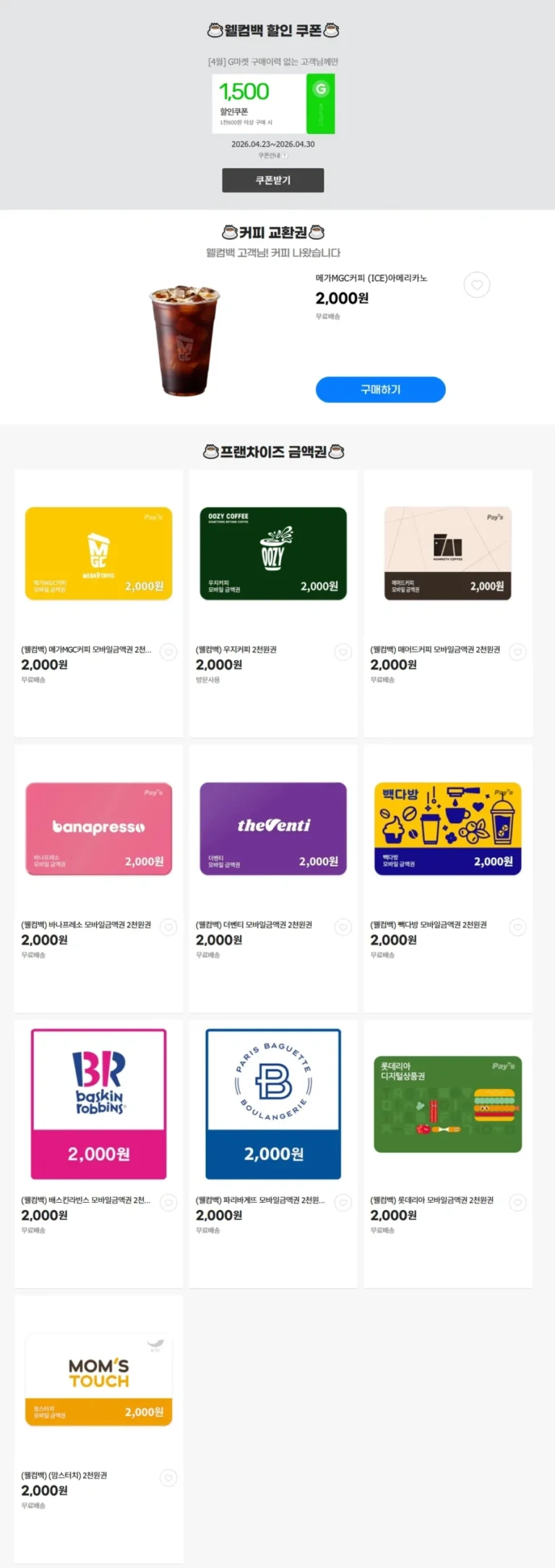Tap 구매하기 for the 메가MGC커피 아메리카노
This screenshot has height=1568, width=555.
(380, 389)
